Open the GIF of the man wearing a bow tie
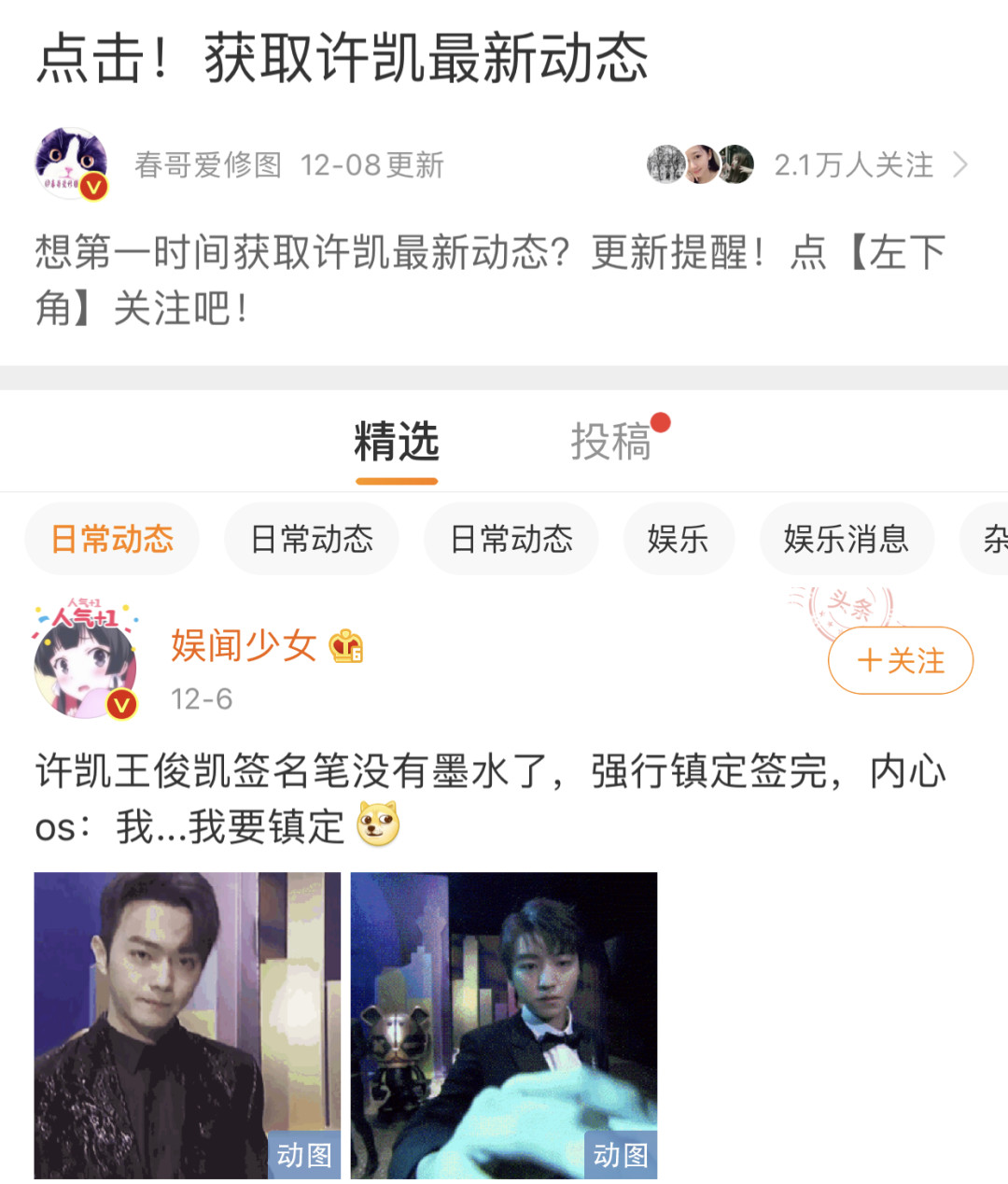The width and height of the screenshot is (1008, 1184). tap(504, 1025)
